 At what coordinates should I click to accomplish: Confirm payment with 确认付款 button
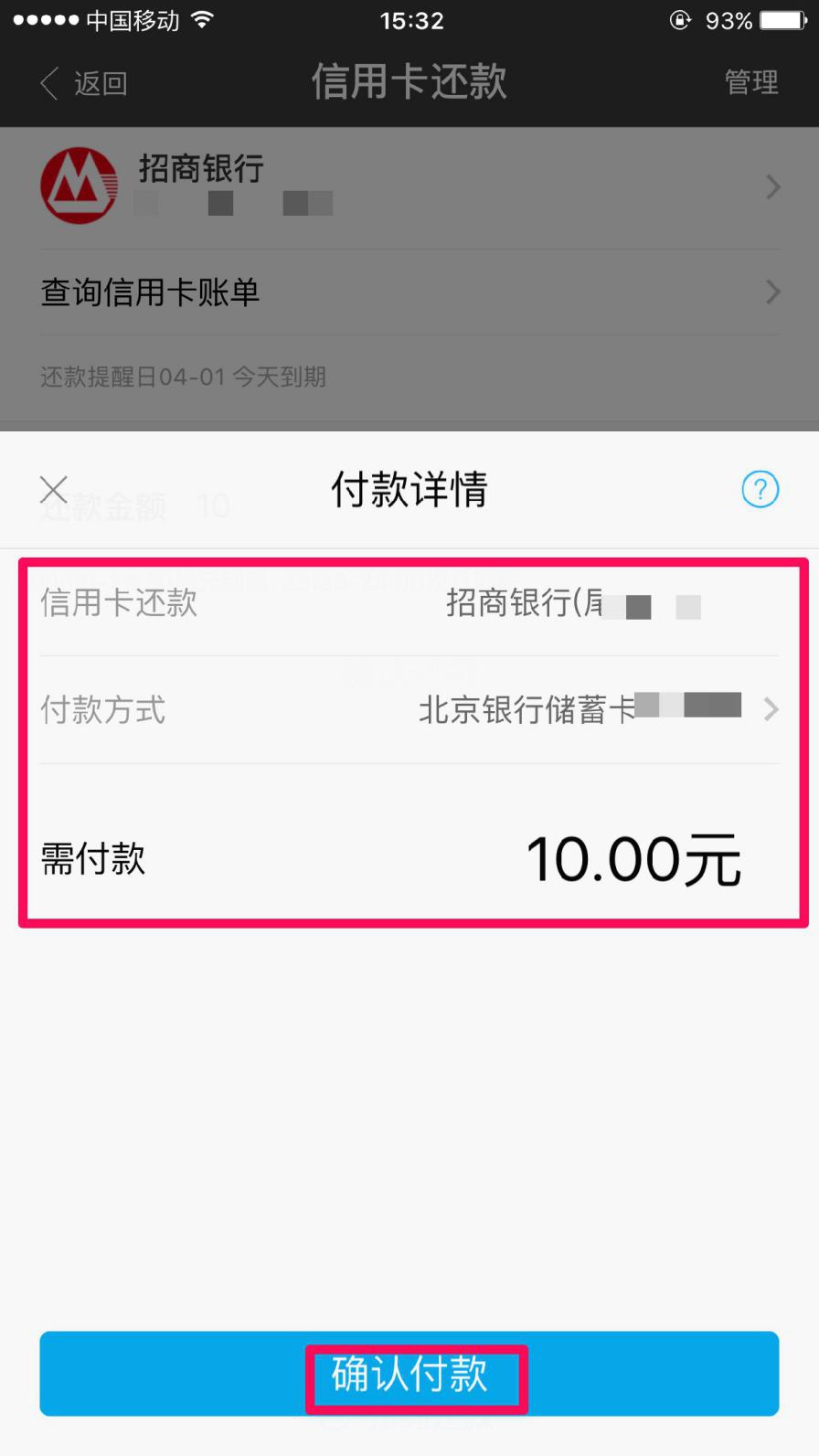[409, 1374]
